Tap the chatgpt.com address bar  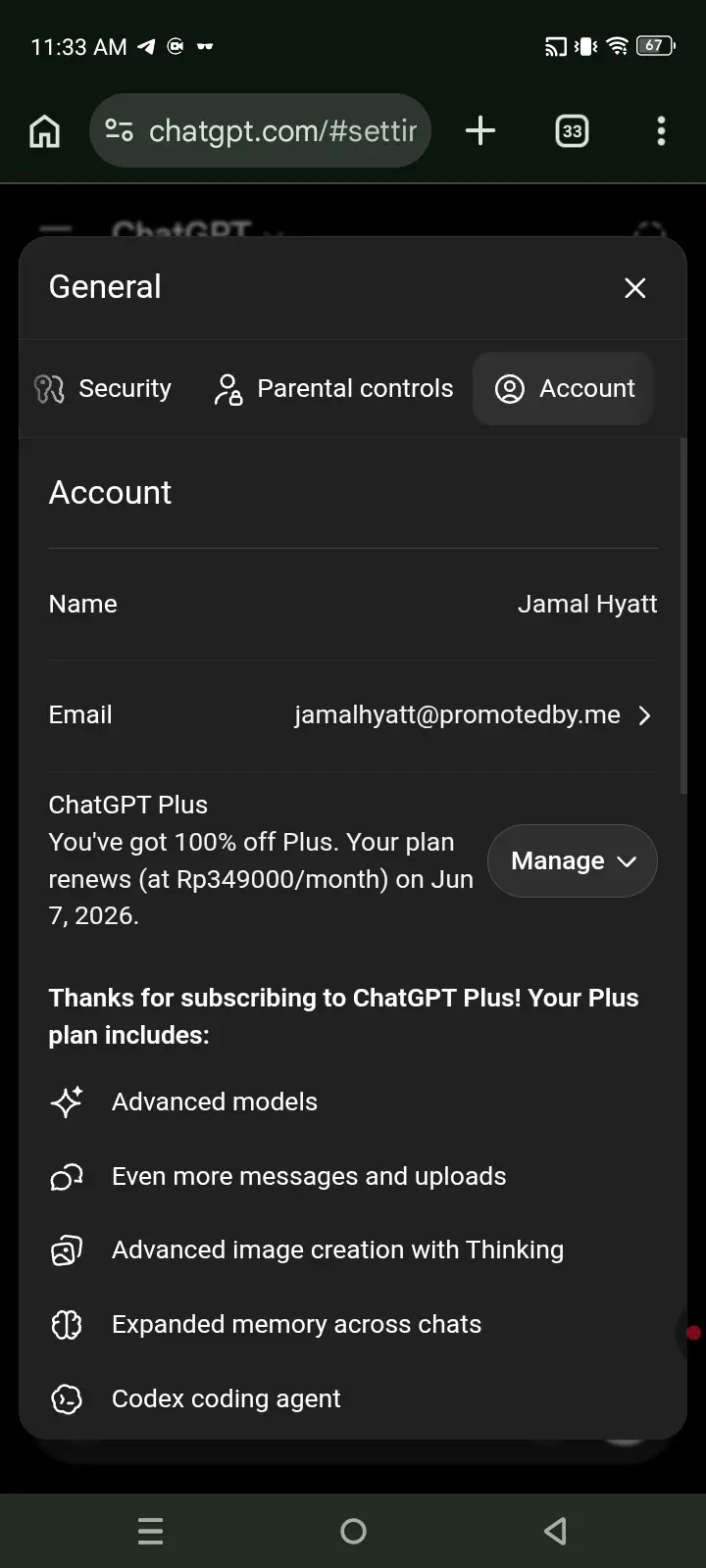(x=260, y=130)
